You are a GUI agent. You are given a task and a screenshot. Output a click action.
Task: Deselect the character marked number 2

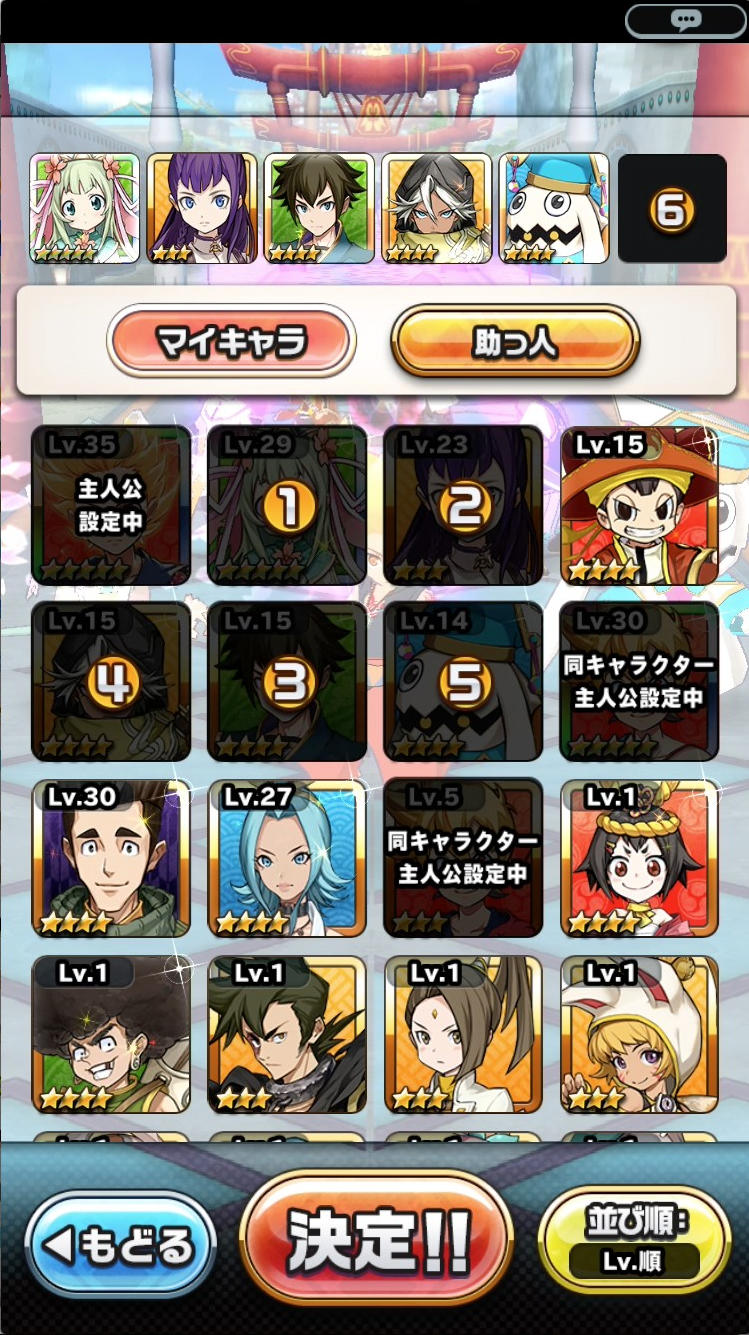click(x=463, y=506)
